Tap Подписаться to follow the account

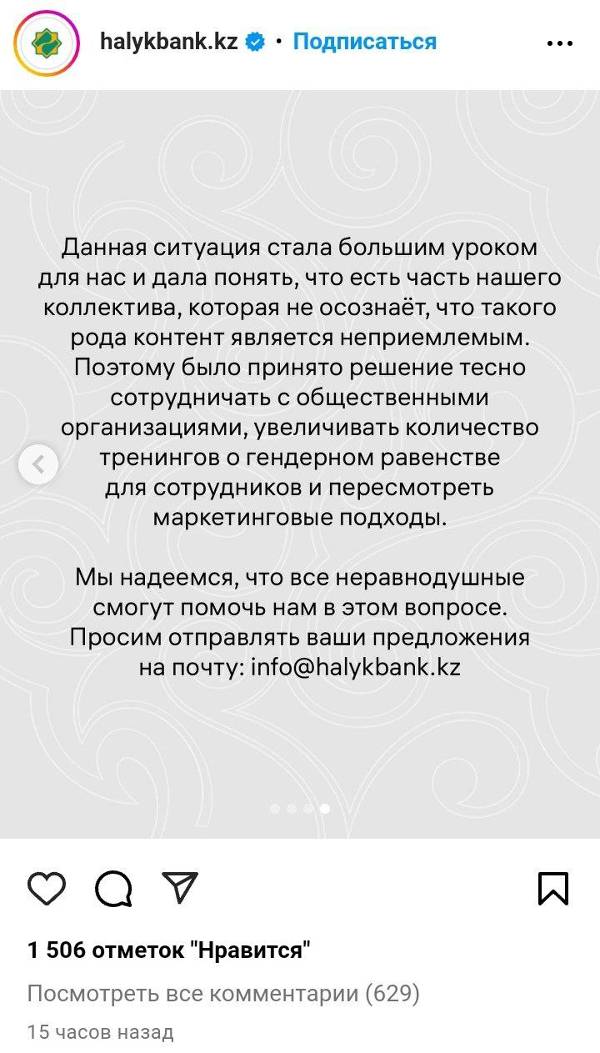tap(364, 42)
